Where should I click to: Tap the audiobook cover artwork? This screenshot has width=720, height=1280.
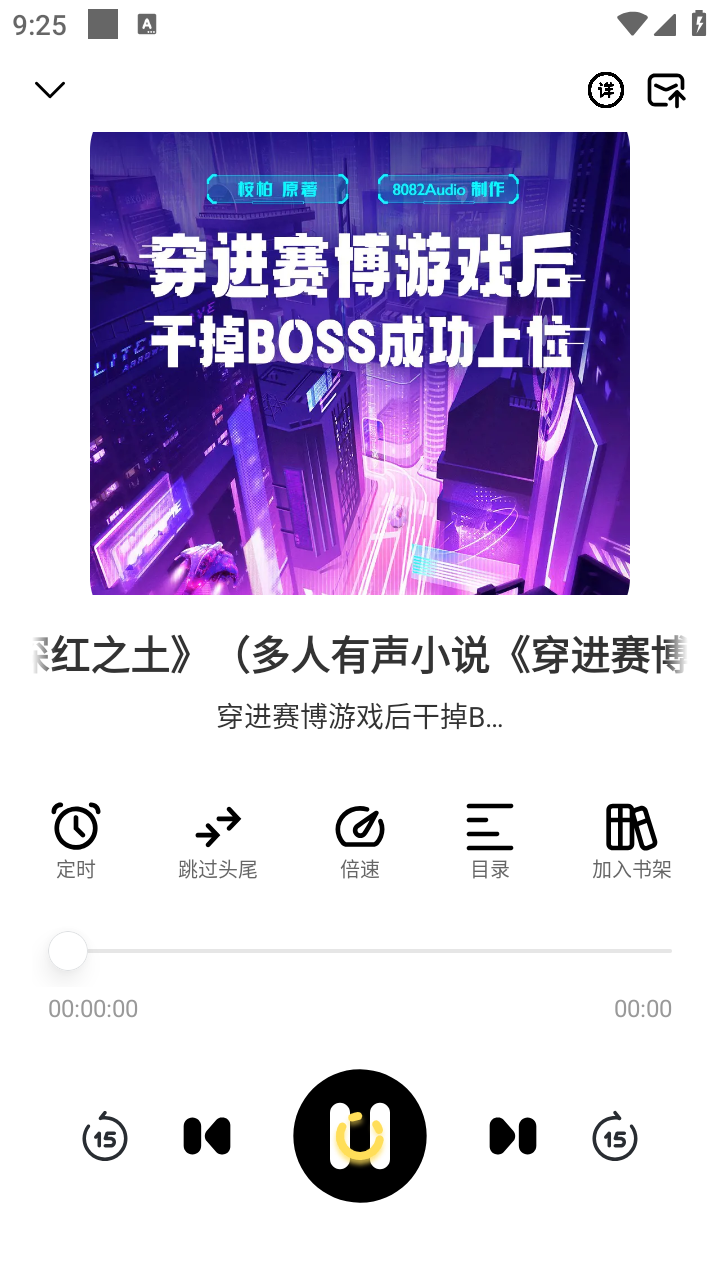[360, 362]
